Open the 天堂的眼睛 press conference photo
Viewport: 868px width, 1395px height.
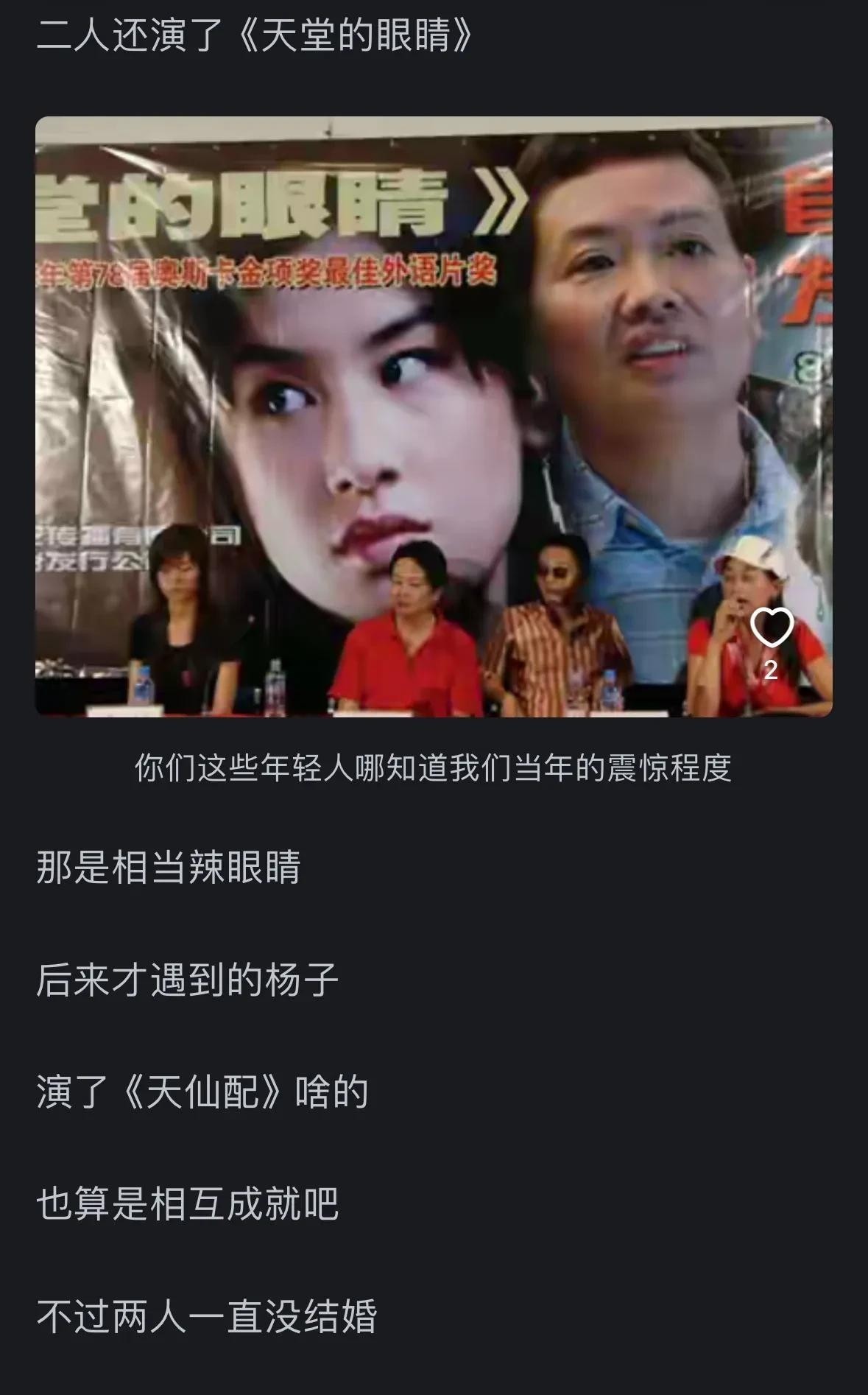click(433, 416)
